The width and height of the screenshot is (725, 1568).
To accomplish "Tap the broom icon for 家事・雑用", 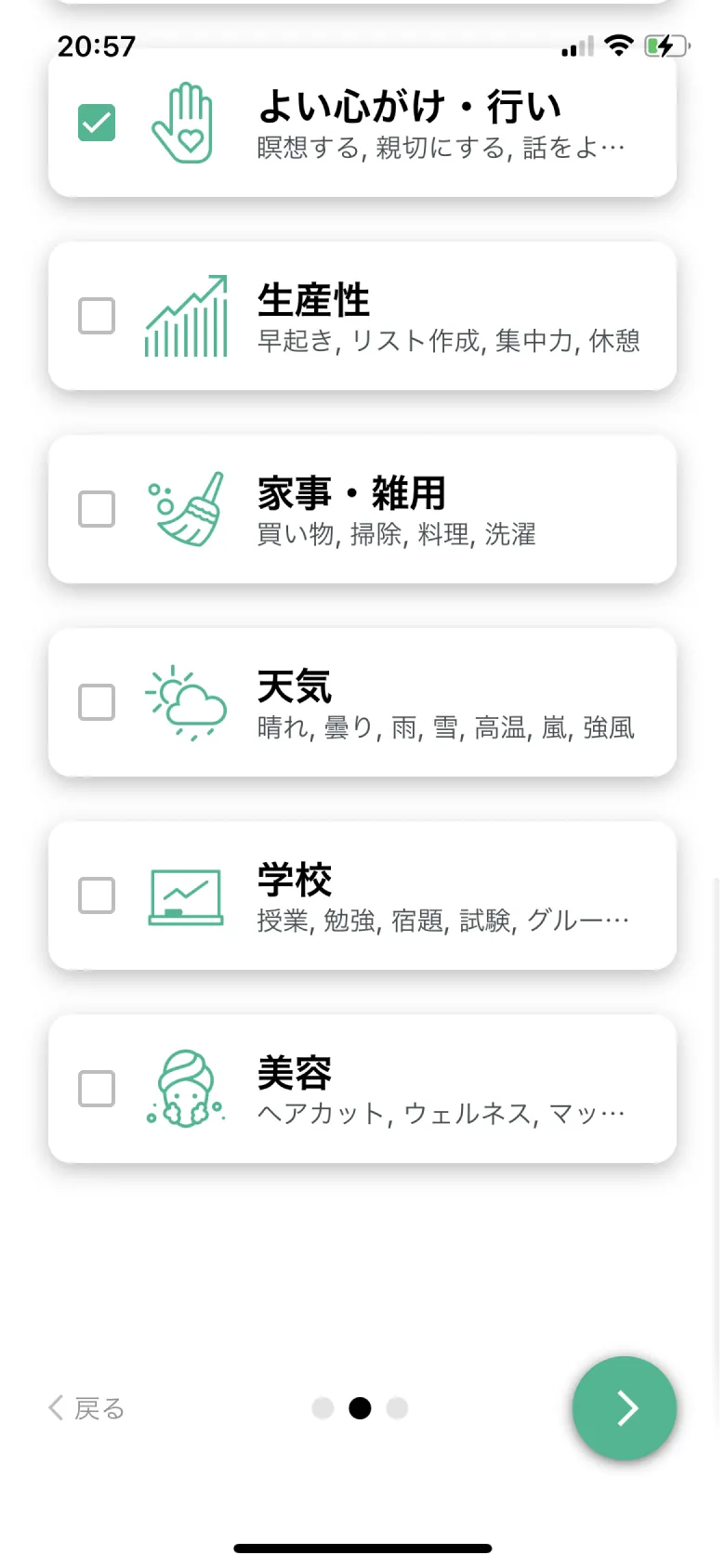I will tap(185, 509).
